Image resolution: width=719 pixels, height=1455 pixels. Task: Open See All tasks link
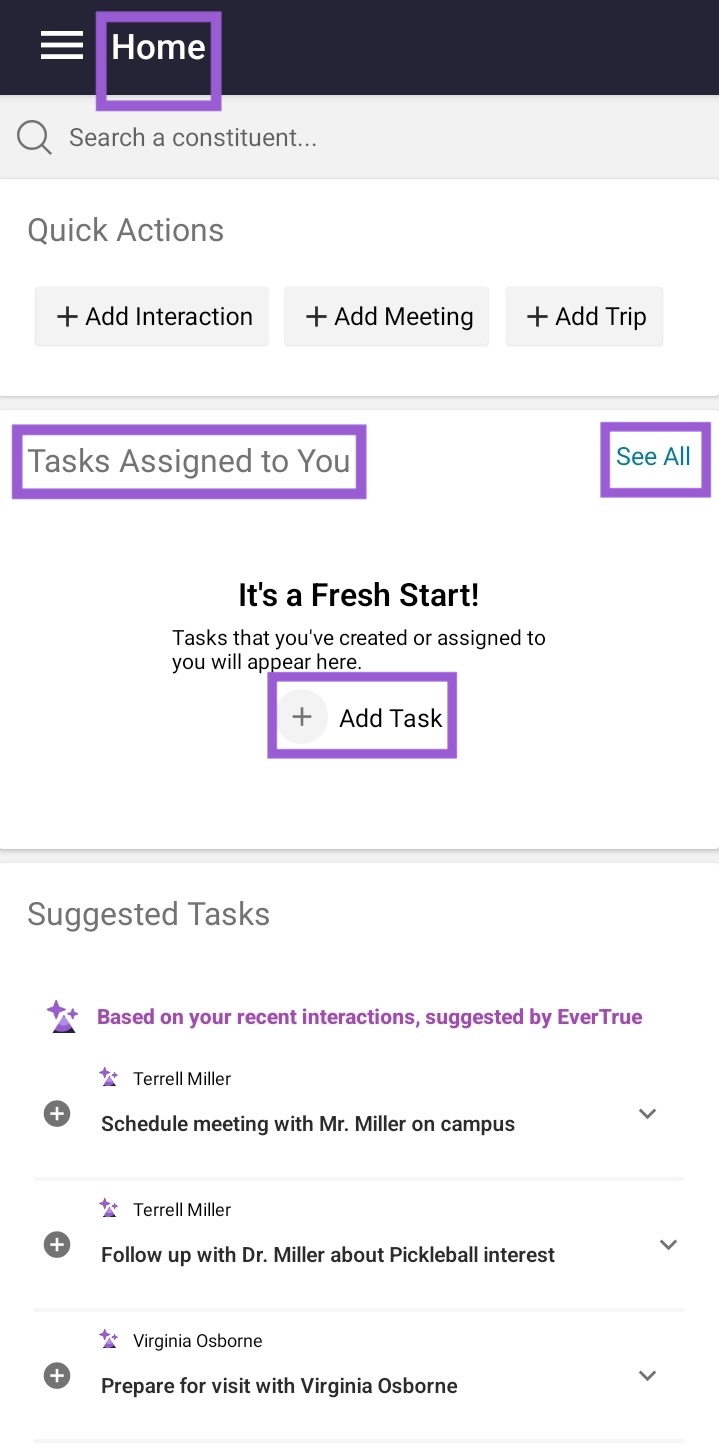click(x=654, y=457)
